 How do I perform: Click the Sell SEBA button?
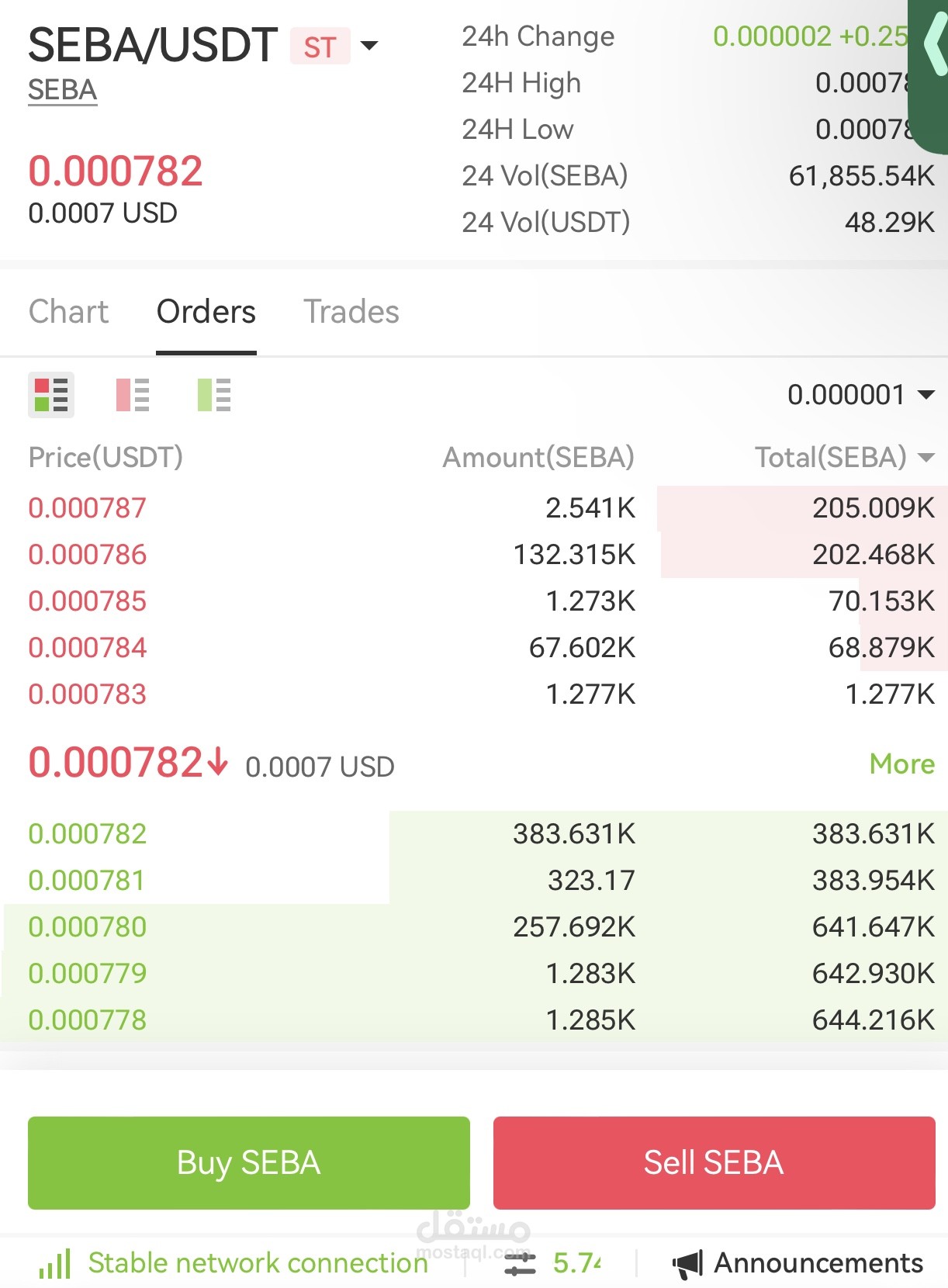(x=714, y=1162)
